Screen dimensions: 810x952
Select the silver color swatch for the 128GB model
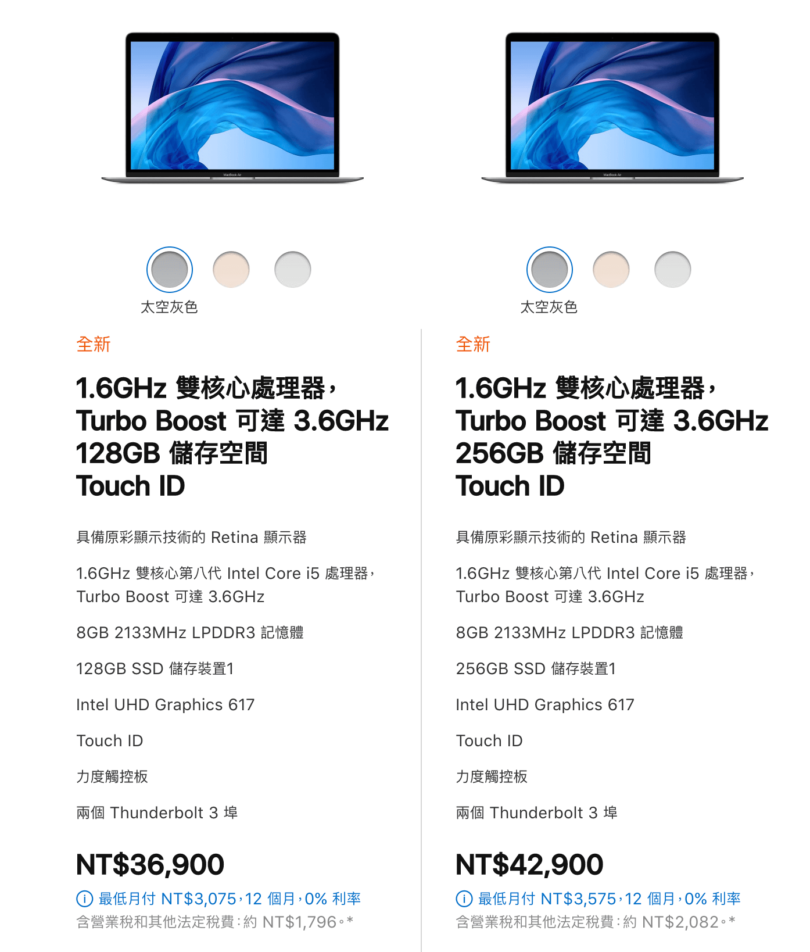[x=292, y=268]
